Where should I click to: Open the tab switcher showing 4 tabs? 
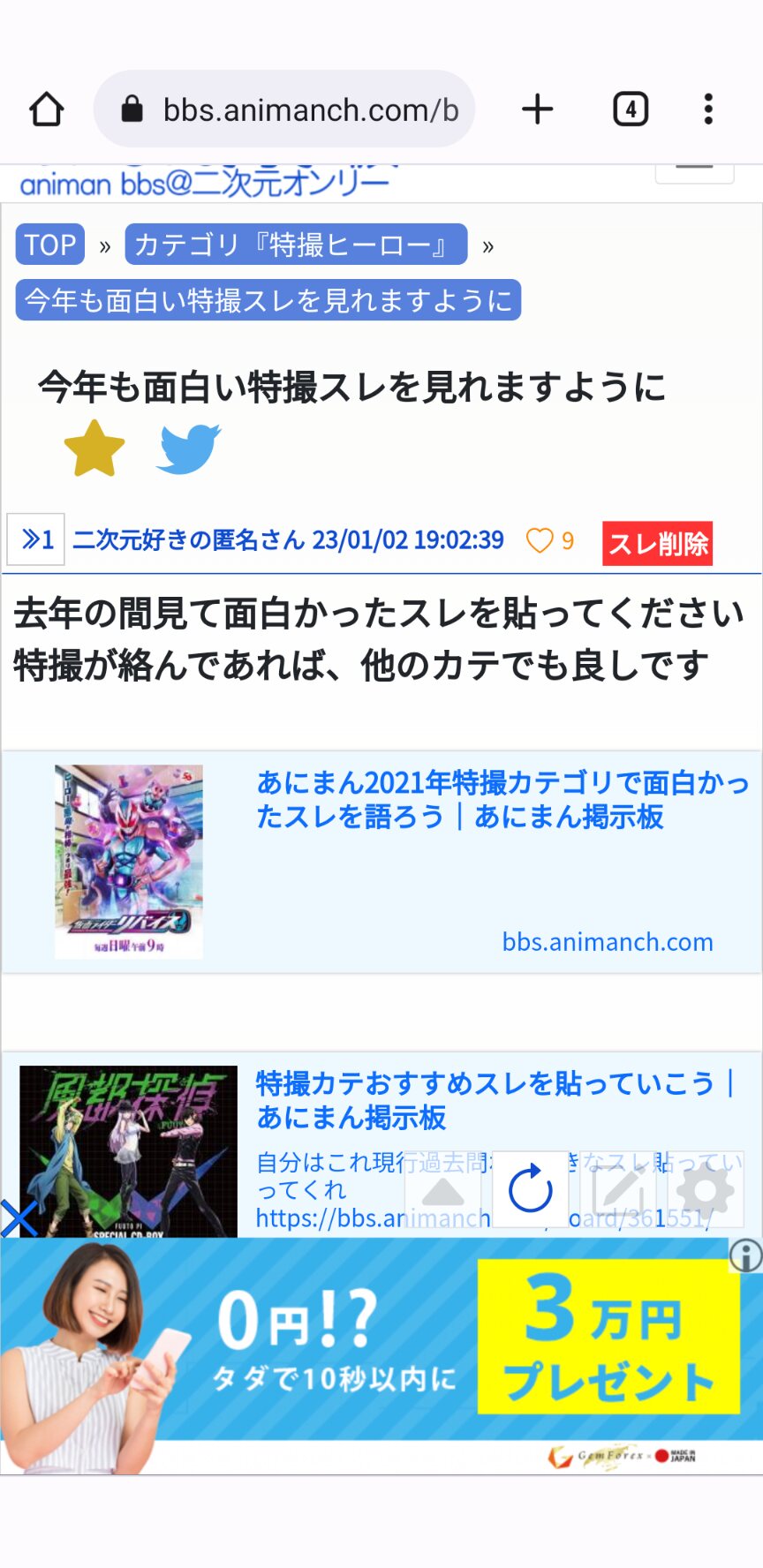tap(631, 109)
